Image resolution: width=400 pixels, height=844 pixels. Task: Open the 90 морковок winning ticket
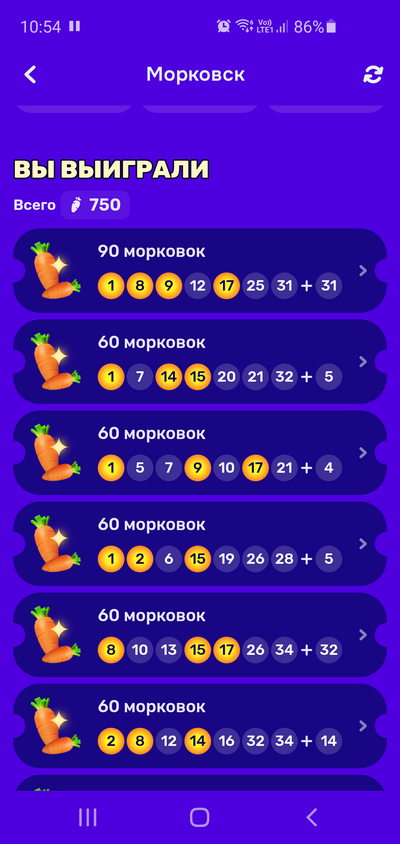point(200,270)
